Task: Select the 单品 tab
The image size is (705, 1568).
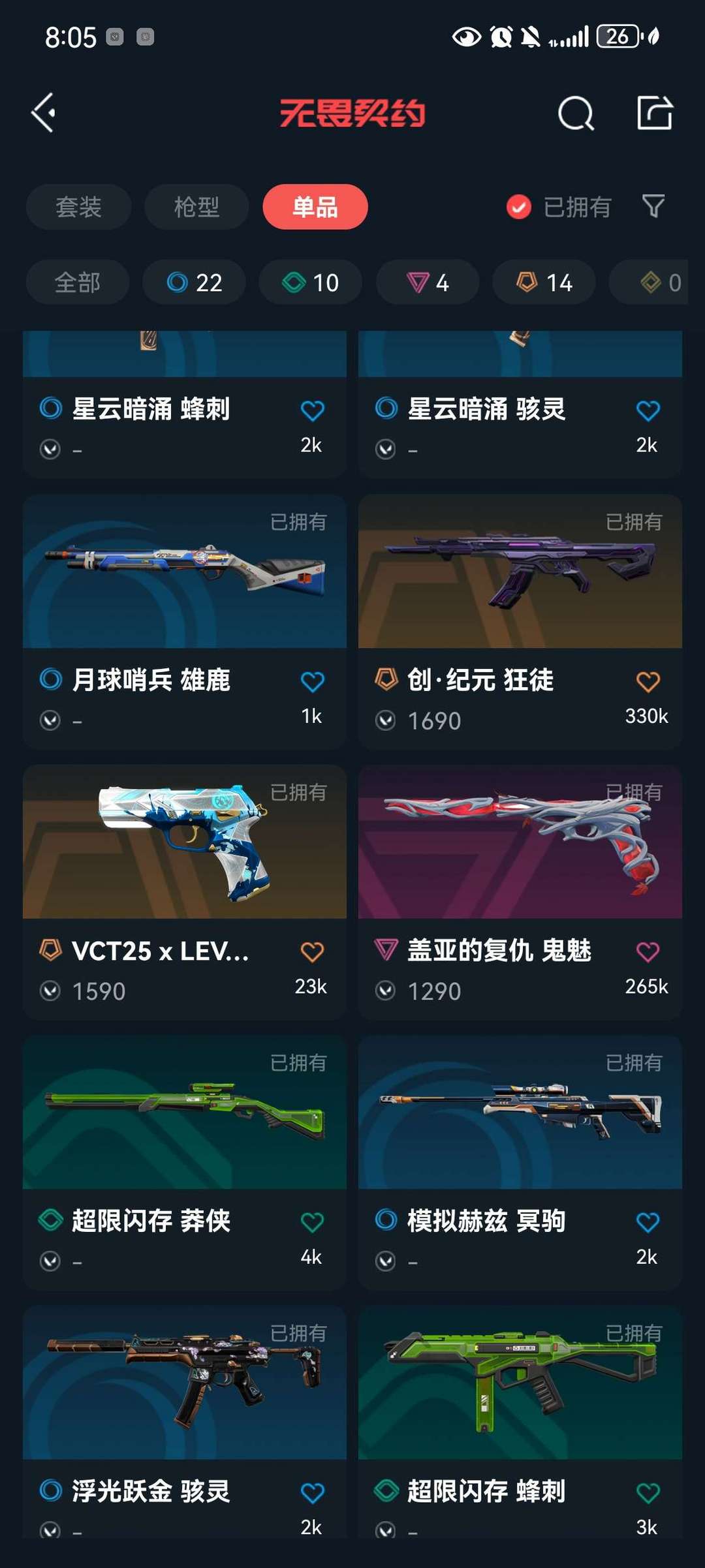Action: tap(315, 207)
